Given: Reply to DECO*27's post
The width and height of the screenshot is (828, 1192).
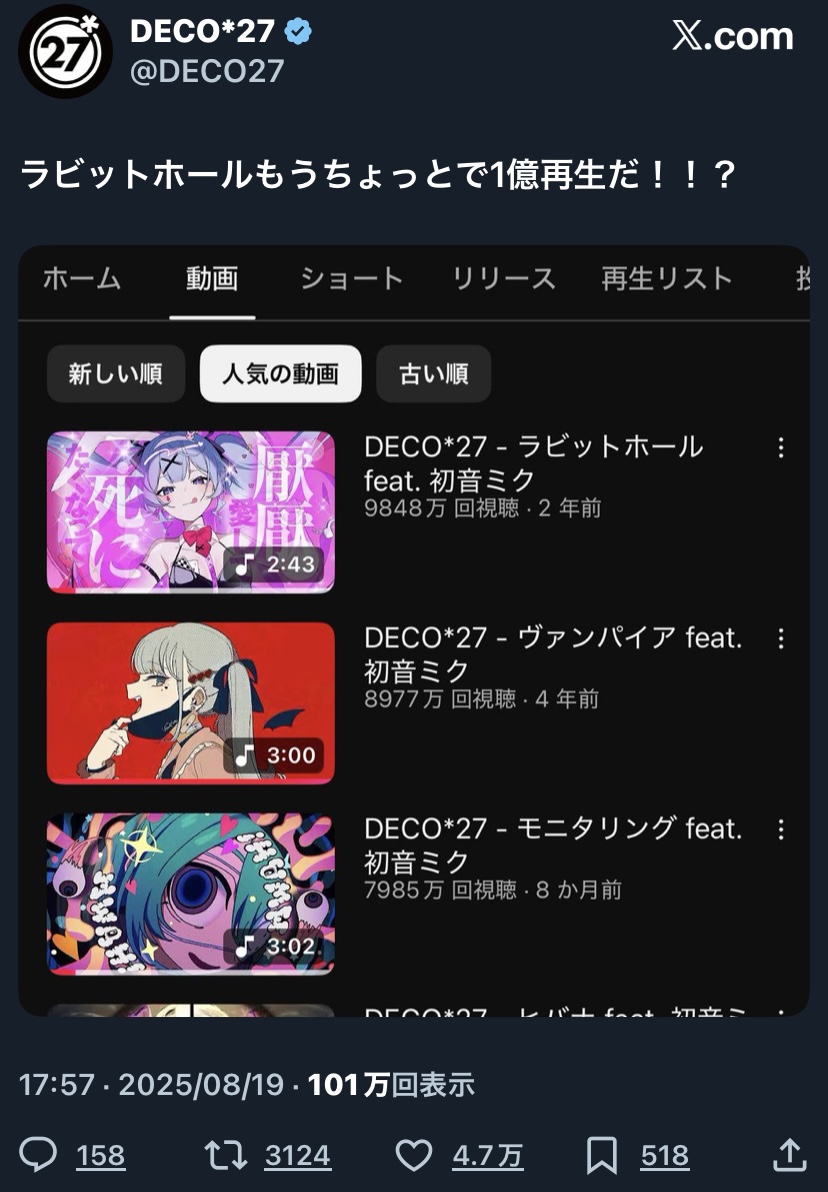Looking at the screenshot, I should point(39,1156).
